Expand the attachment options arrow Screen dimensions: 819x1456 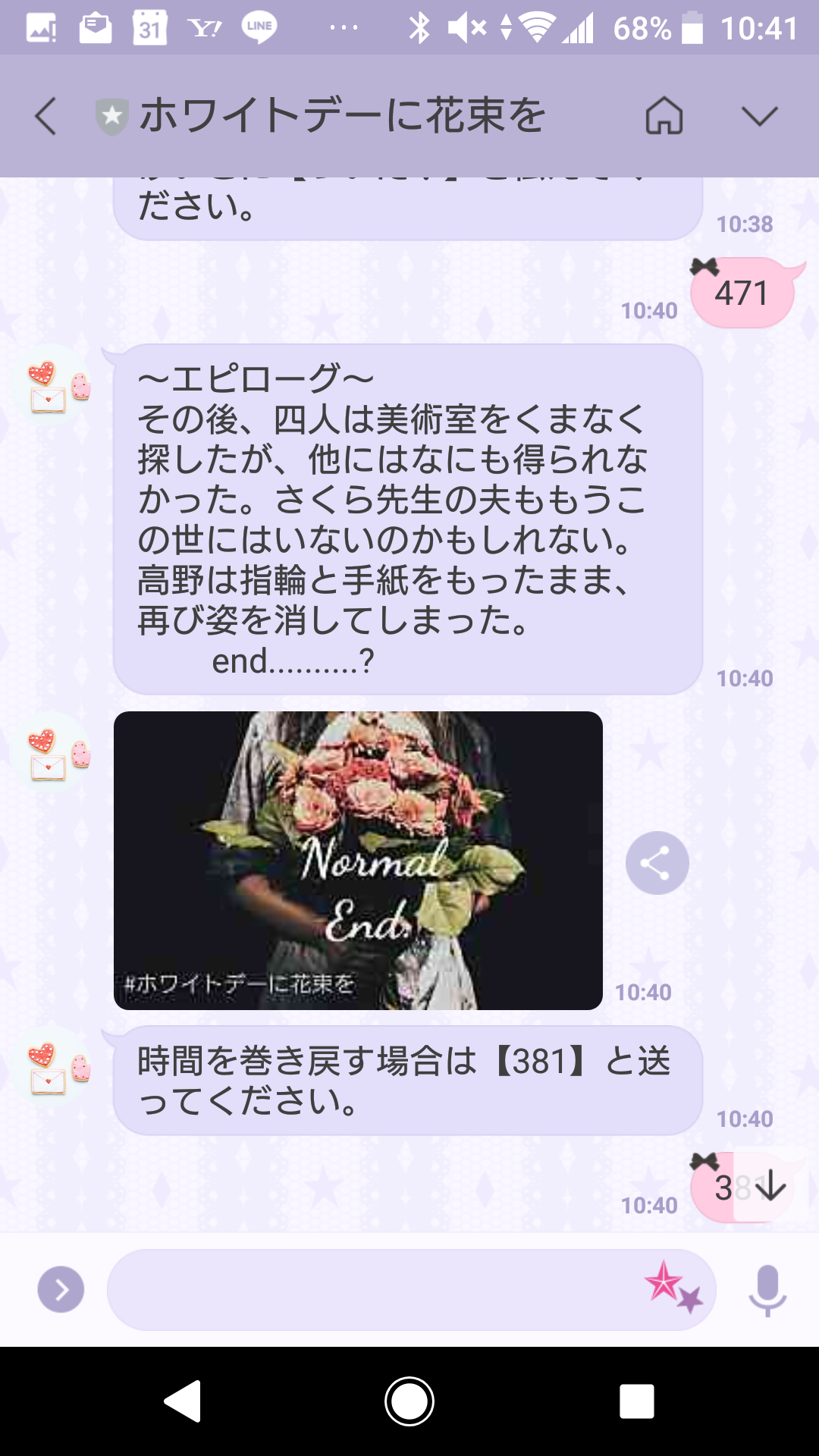pyautogui.click(x=61, y=1289)
